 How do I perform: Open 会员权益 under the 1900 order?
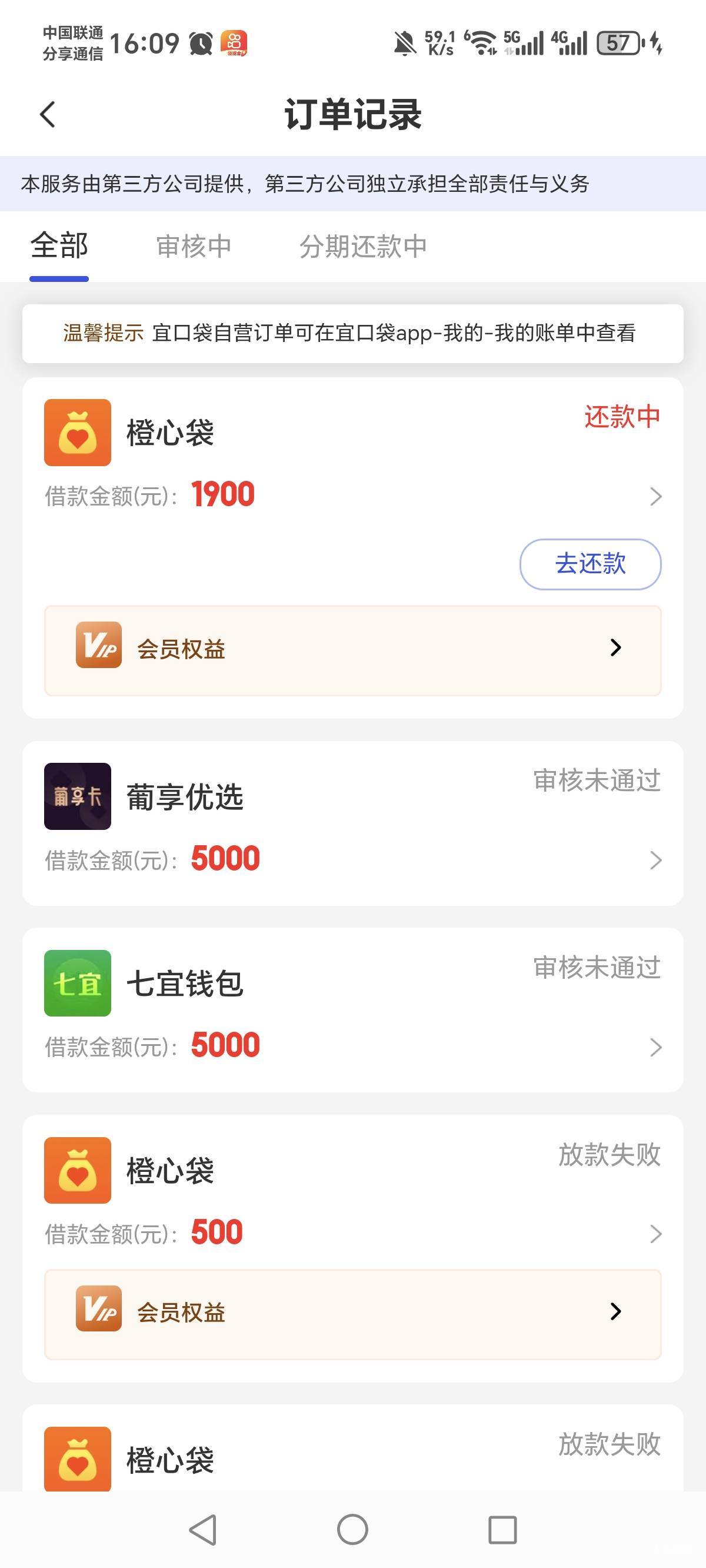click(352, 649)
